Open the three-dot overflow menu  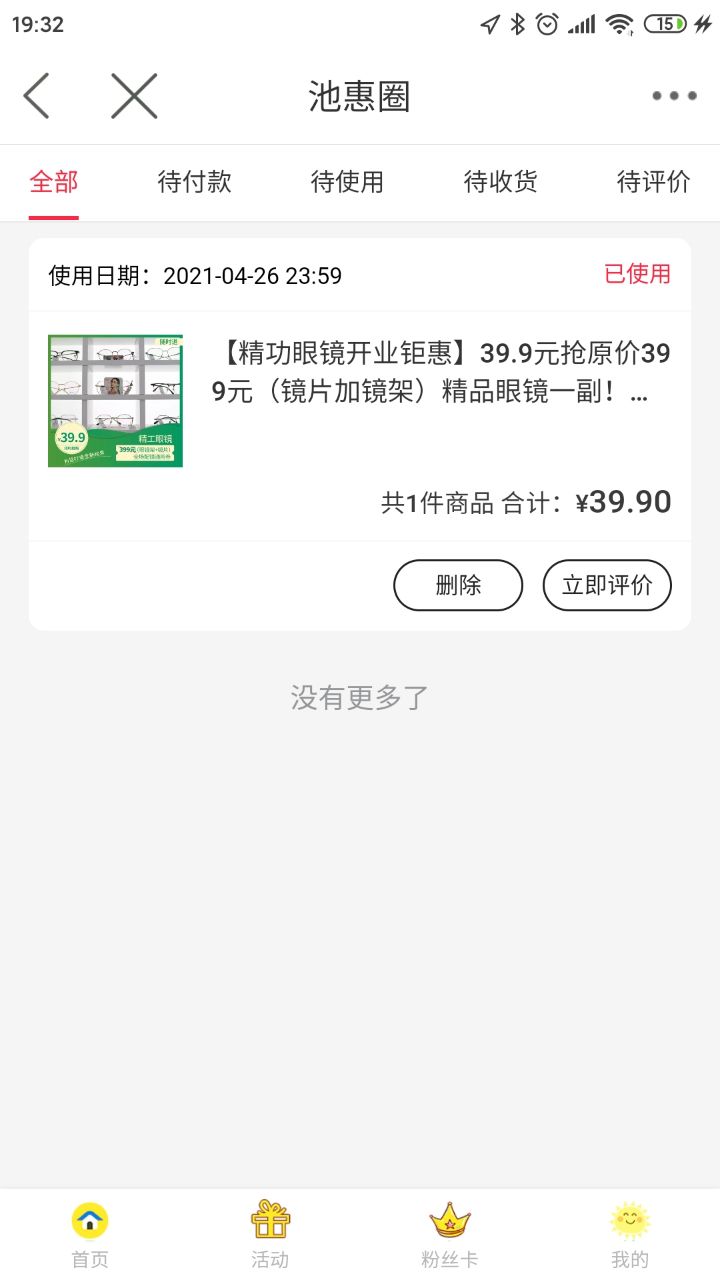click(x=674, y=97)
